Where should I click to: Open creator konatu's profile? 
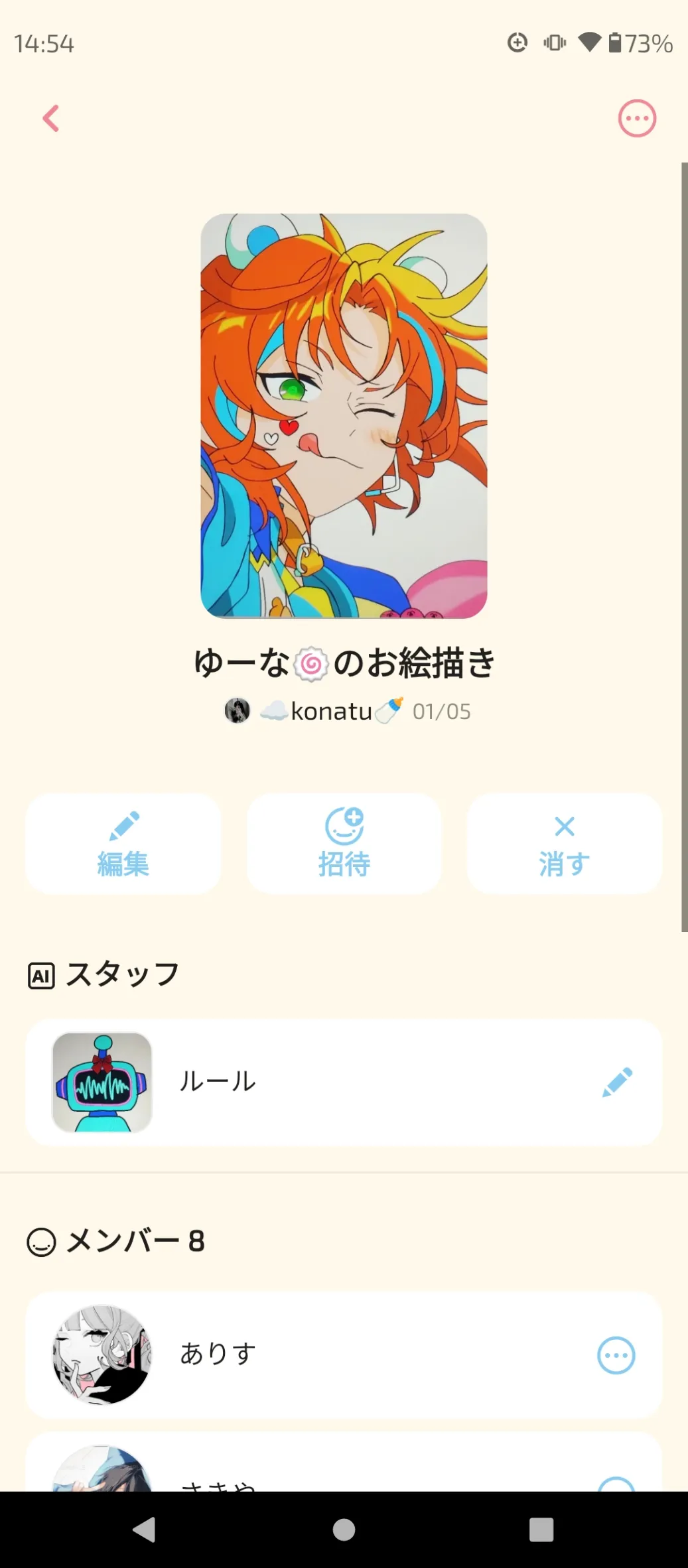[330, 711]
